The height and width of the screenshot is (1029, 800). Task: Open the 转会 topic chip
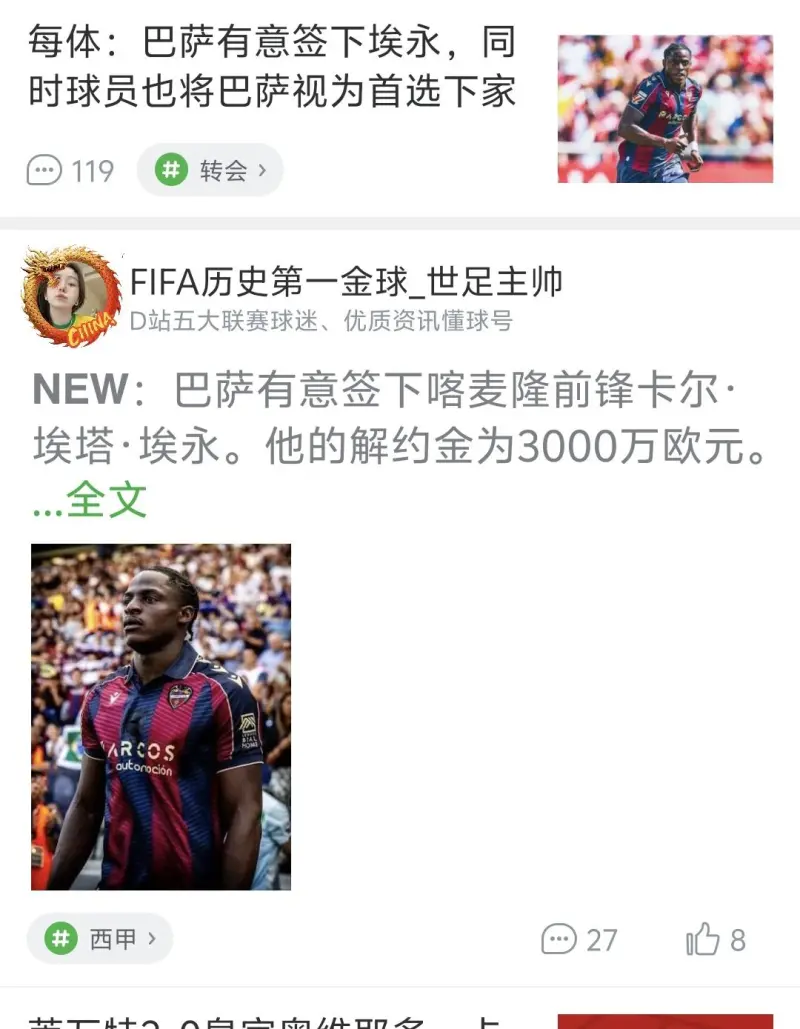pos(210,171)
